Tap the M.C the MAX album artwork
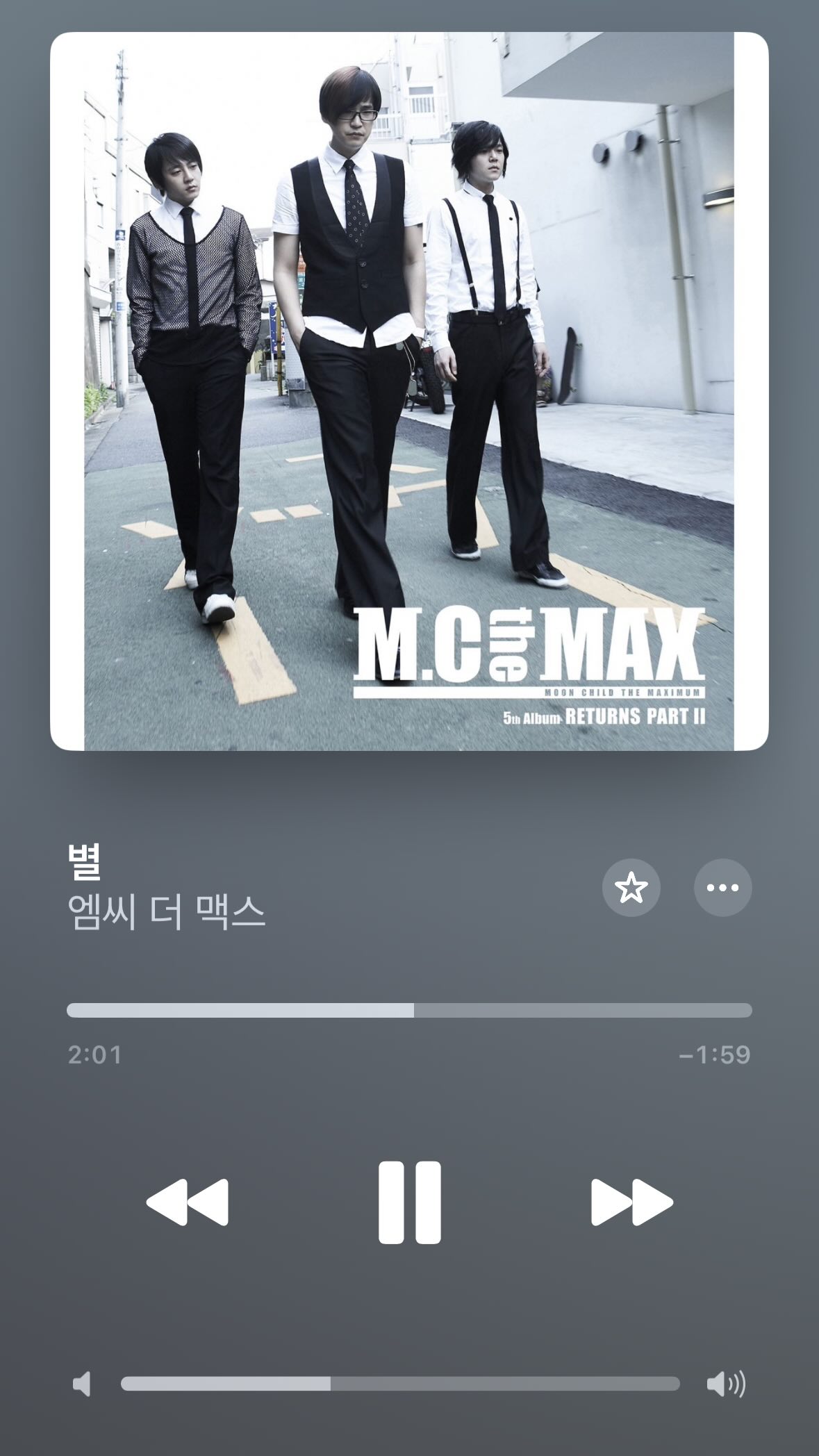 click(x=409, y=391)
